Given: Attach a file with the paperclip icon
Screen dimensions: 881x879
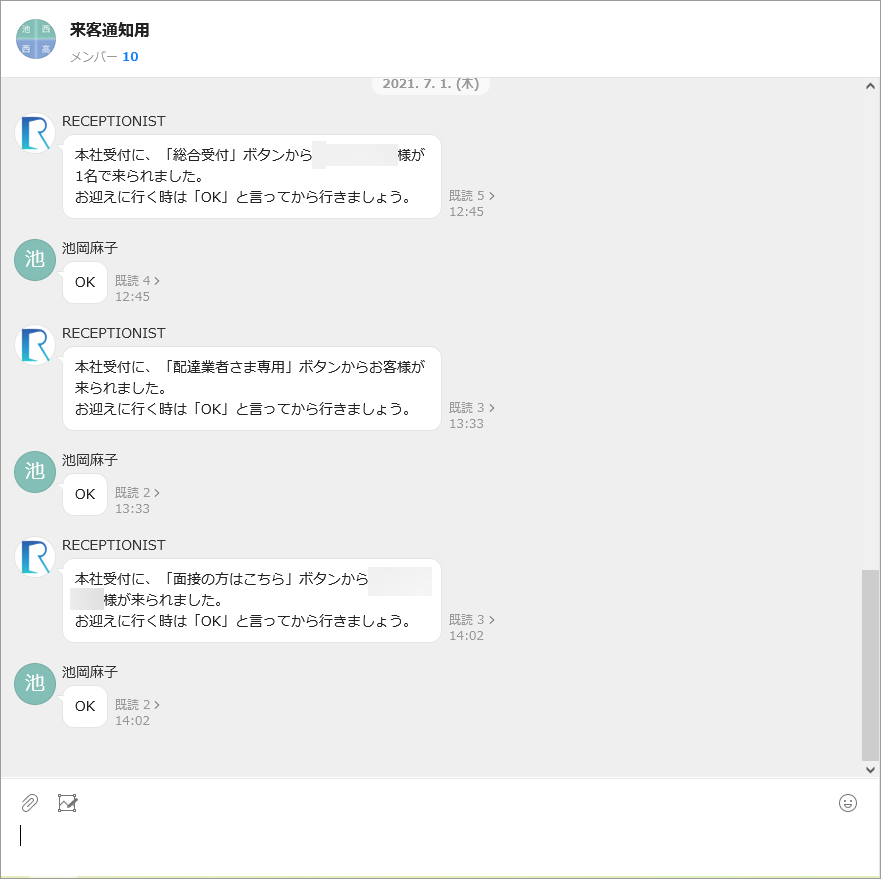Looking at the screenshot, I should pyautogui.click(x=30, y=802).
